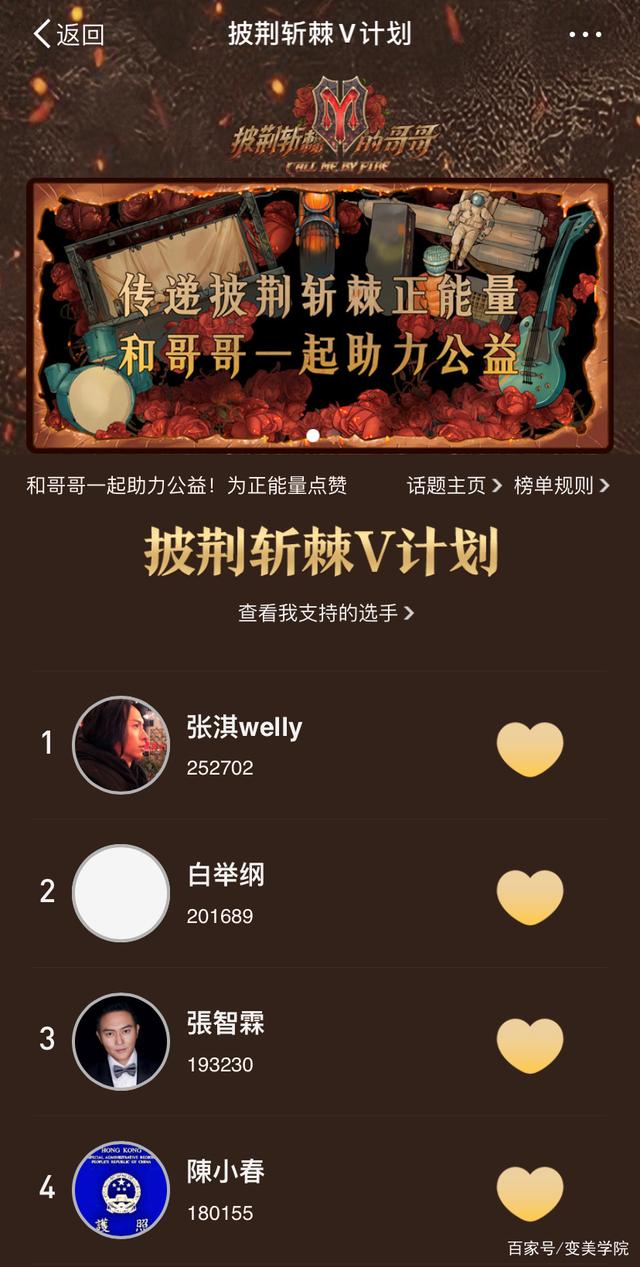Tap the heart beside 陳小春

click(530, 1192)
